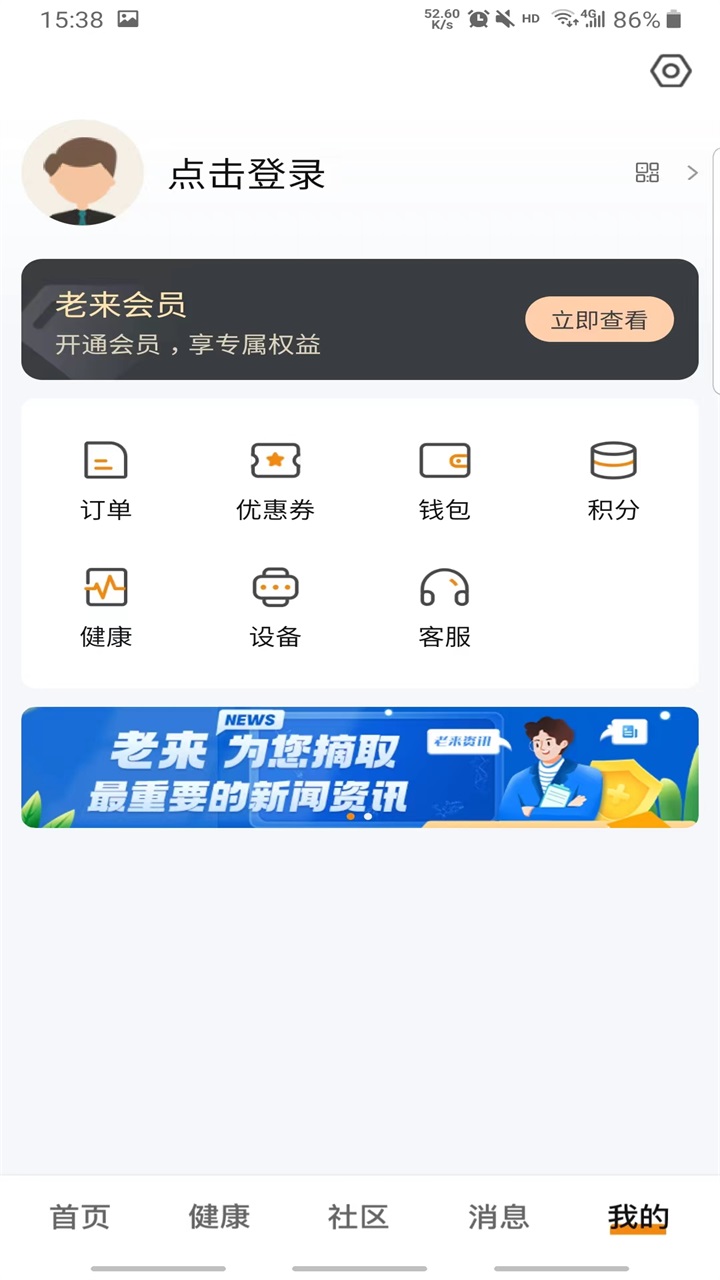The image size is (720, 1280).
Task: Open the 老来 news banner
Action: (360, 767)
